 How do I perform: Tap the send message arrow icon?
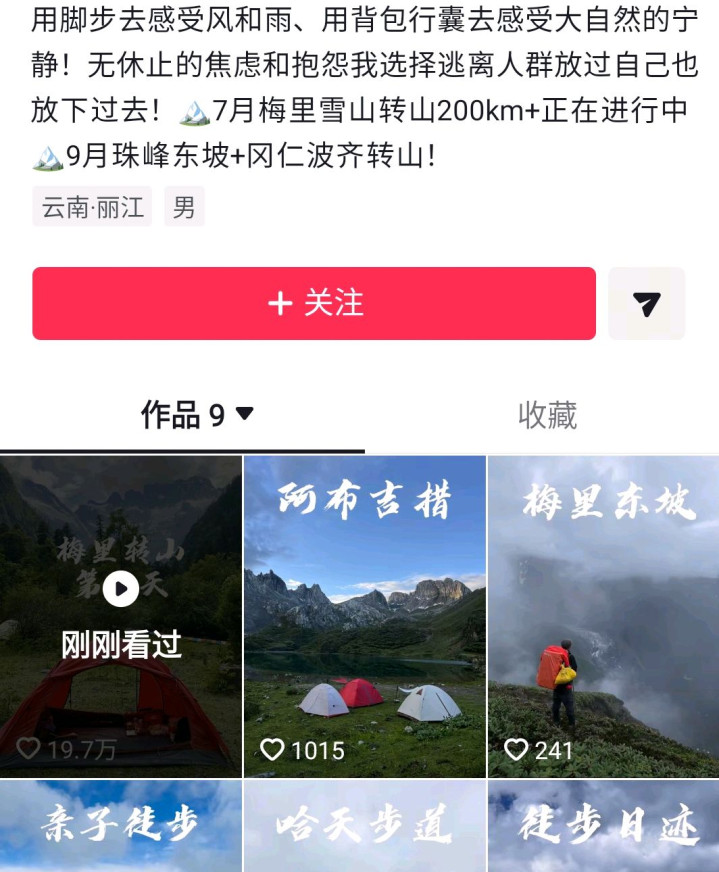[x=646, y=303]
